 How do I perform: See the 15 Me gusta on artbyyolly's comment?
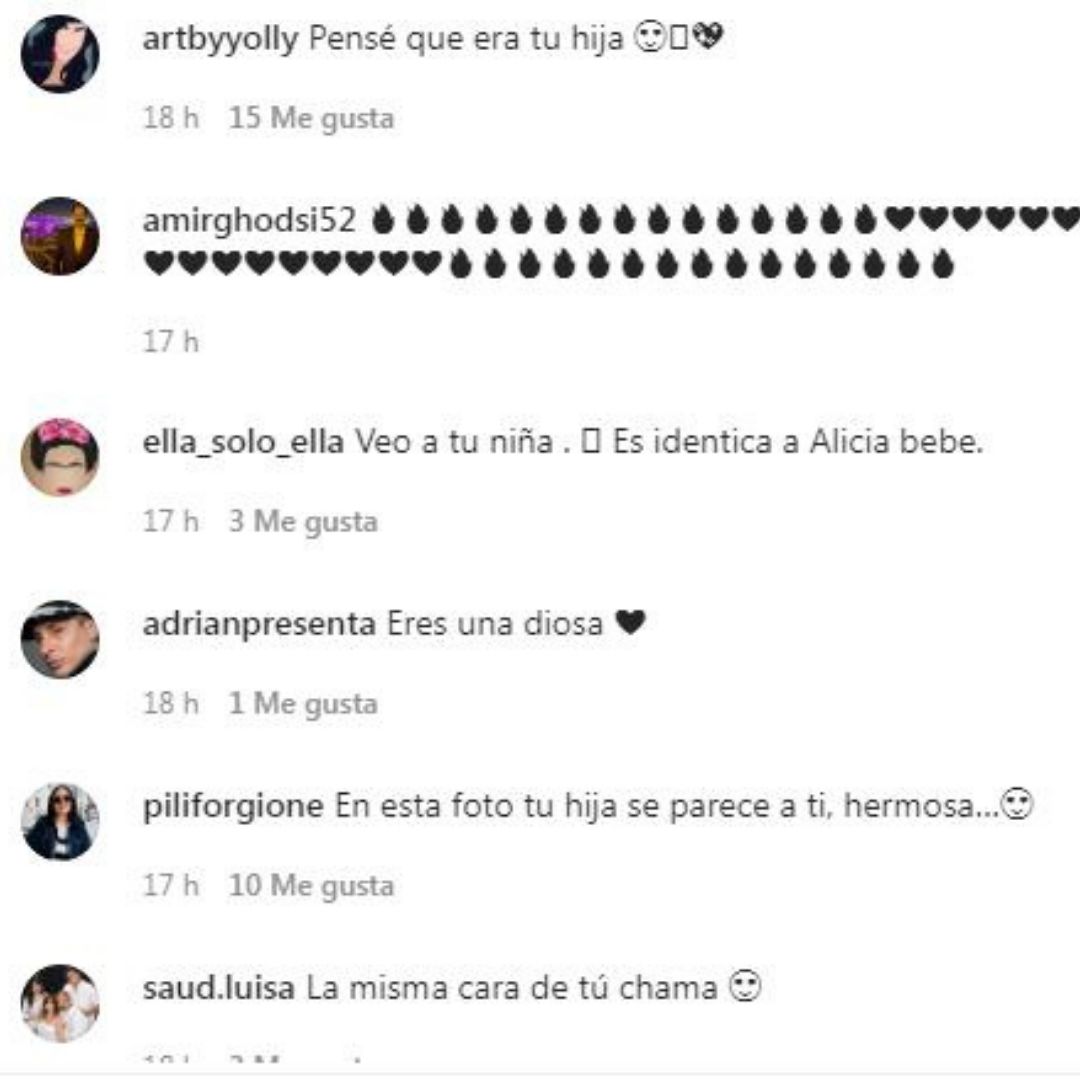pos(311,118)
